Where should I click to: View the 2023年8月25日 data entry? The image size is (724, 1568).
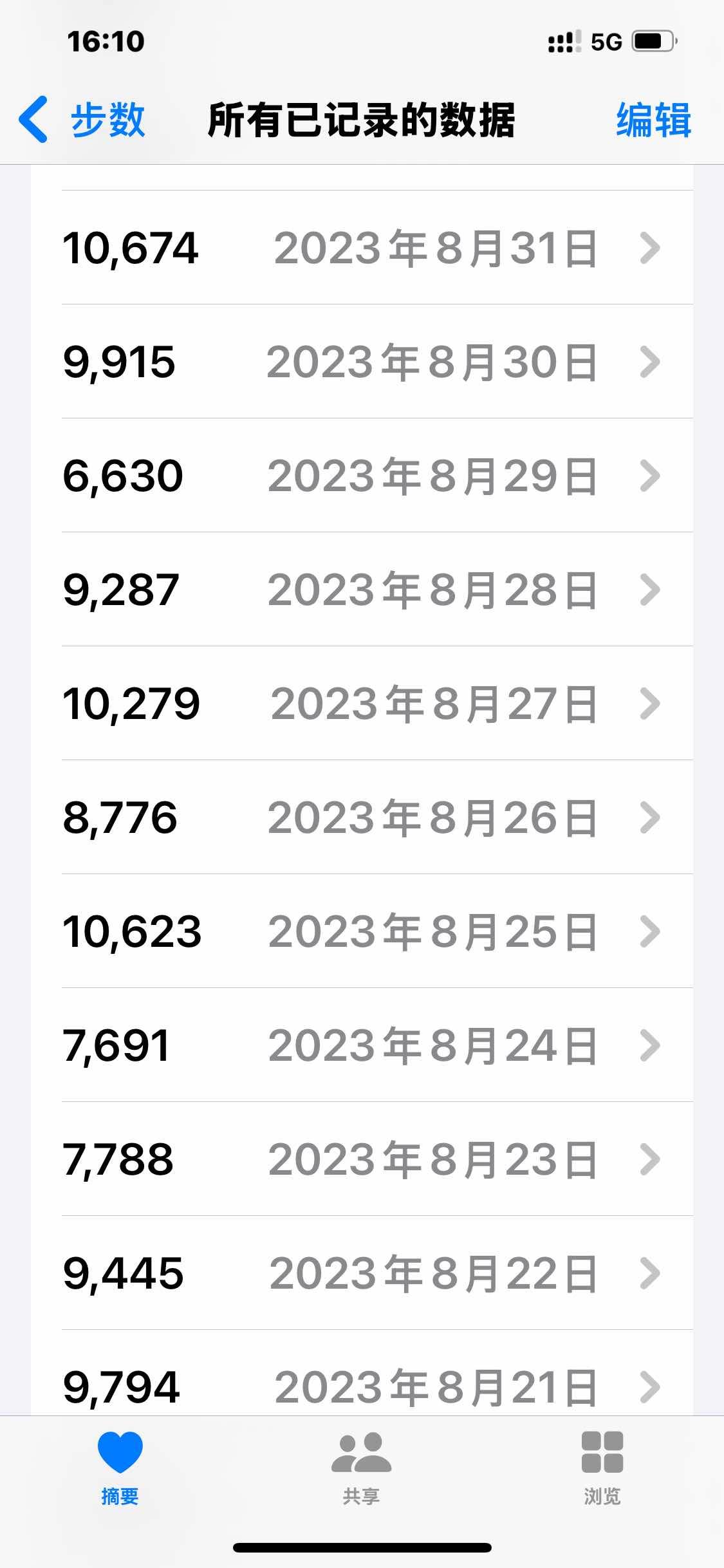(x=362, y=931)
